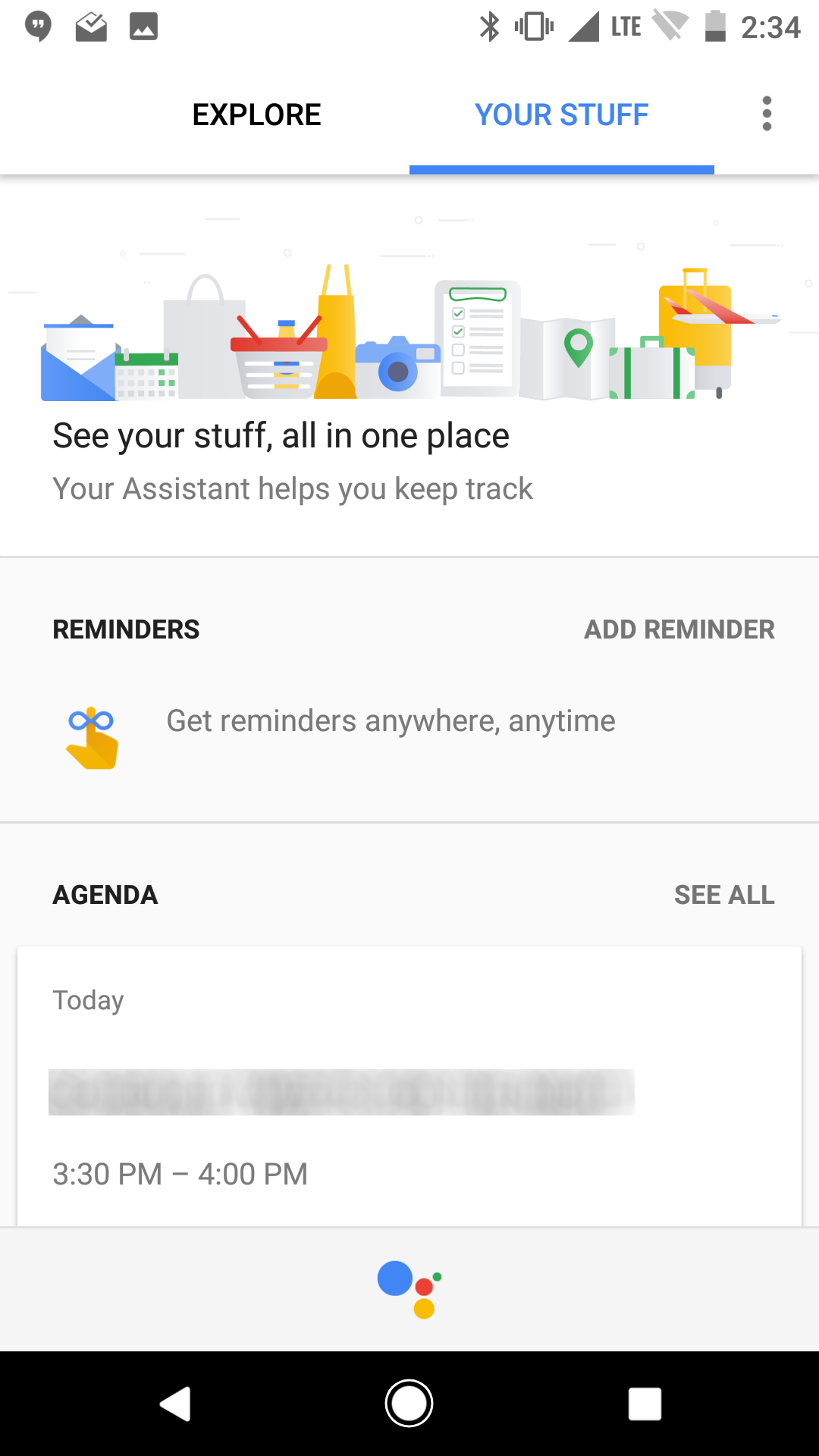
Task: Select the Your Stuff tab
Action: [x=561, y=115]
